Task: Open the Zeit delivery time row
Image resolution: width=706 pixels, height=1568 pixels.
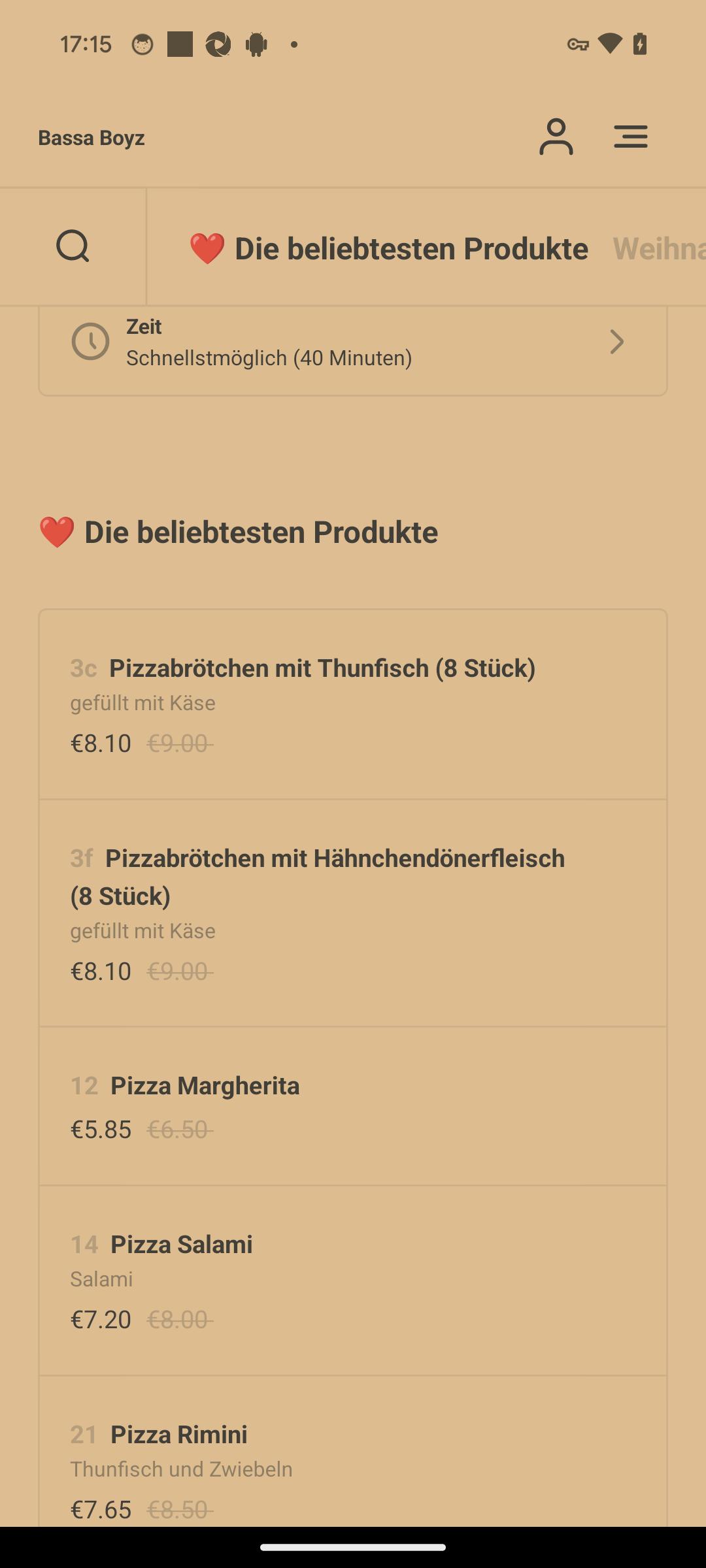Action: [353, 342]
